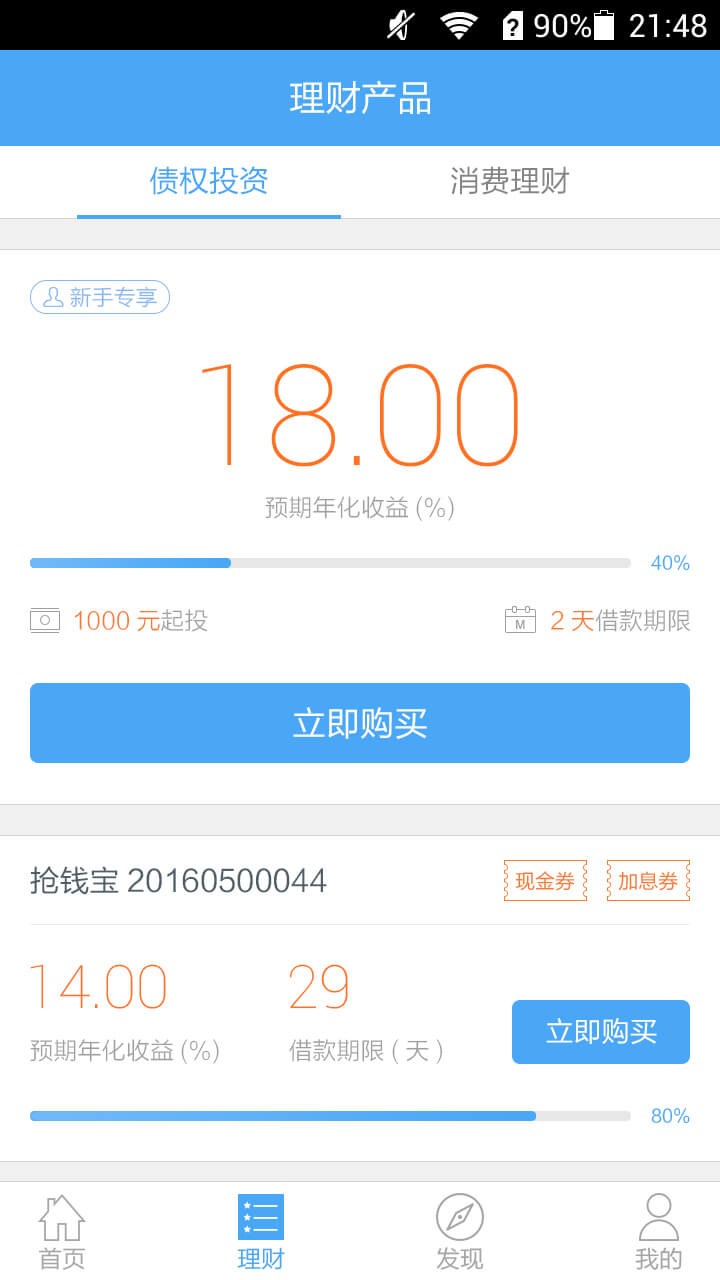Switch to the 消费理财 tab
The width and height of the screenshot is (720, 1280).
(x=509, y=182)
